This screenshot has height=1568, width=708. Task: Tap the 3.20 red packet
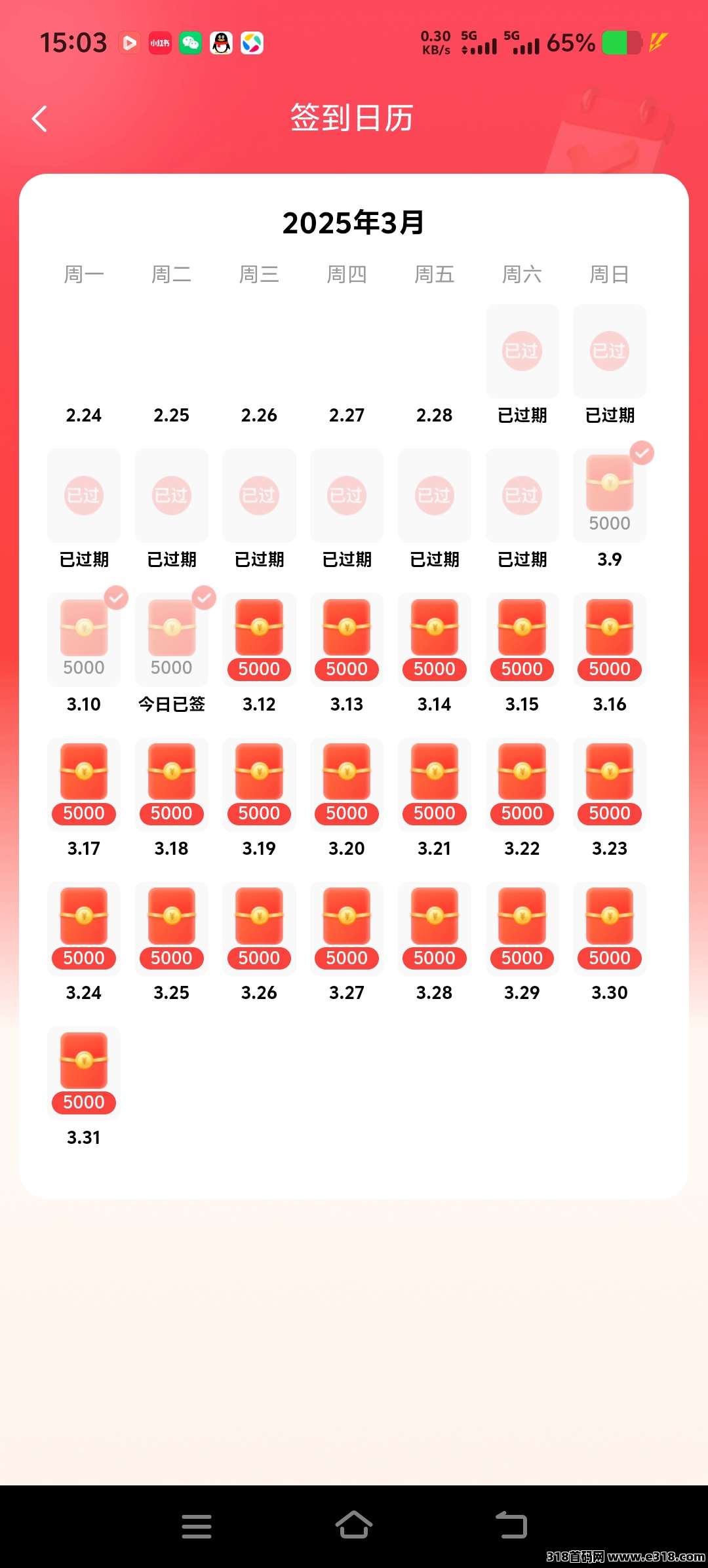pyautogui.click(x=347, y=783)
